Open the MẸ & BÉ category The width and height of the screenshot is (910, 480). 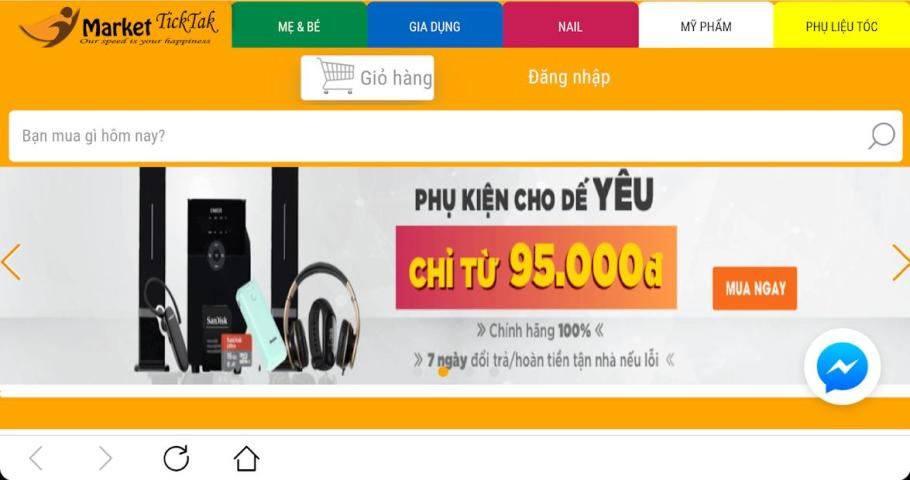[x=299, y=26]
